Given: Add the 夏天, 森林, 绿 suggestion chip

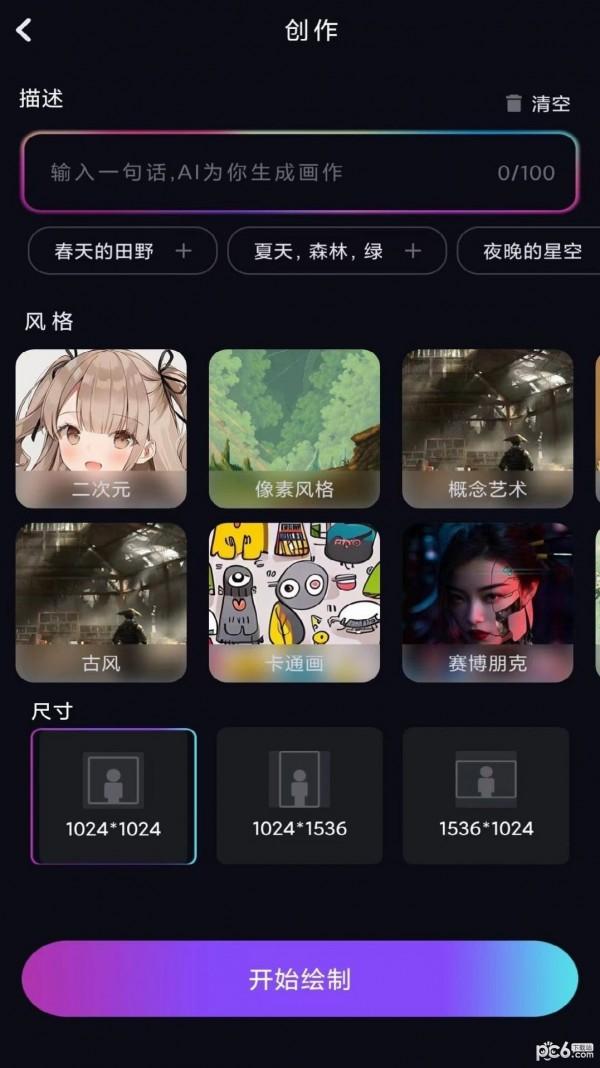Looking at the screenshot, I should click(x=337, y=251).
